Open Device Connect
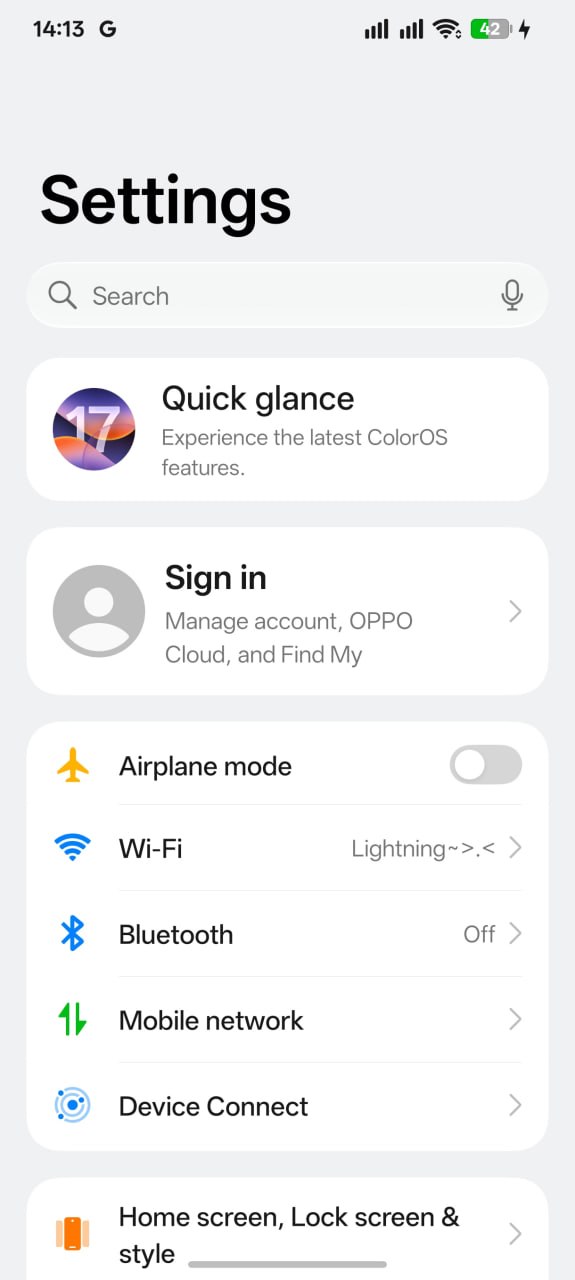This screenshot has width=575, height=1280. click(287, 1106)
